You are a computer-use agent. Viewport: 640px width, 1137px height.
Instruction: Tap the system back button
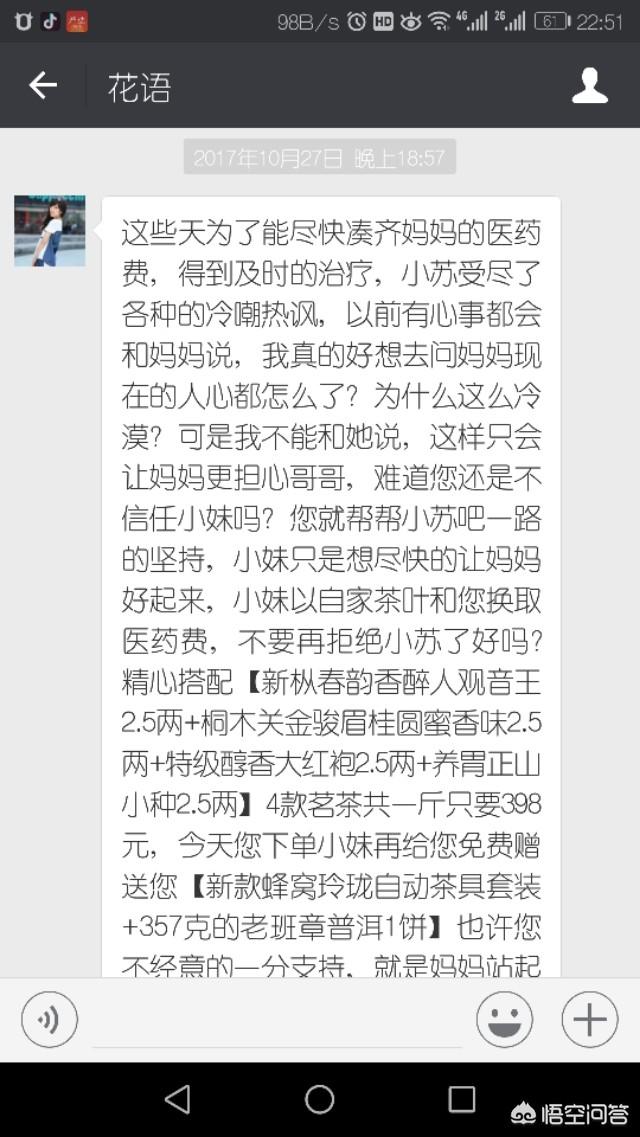[x=177, y=1099]
